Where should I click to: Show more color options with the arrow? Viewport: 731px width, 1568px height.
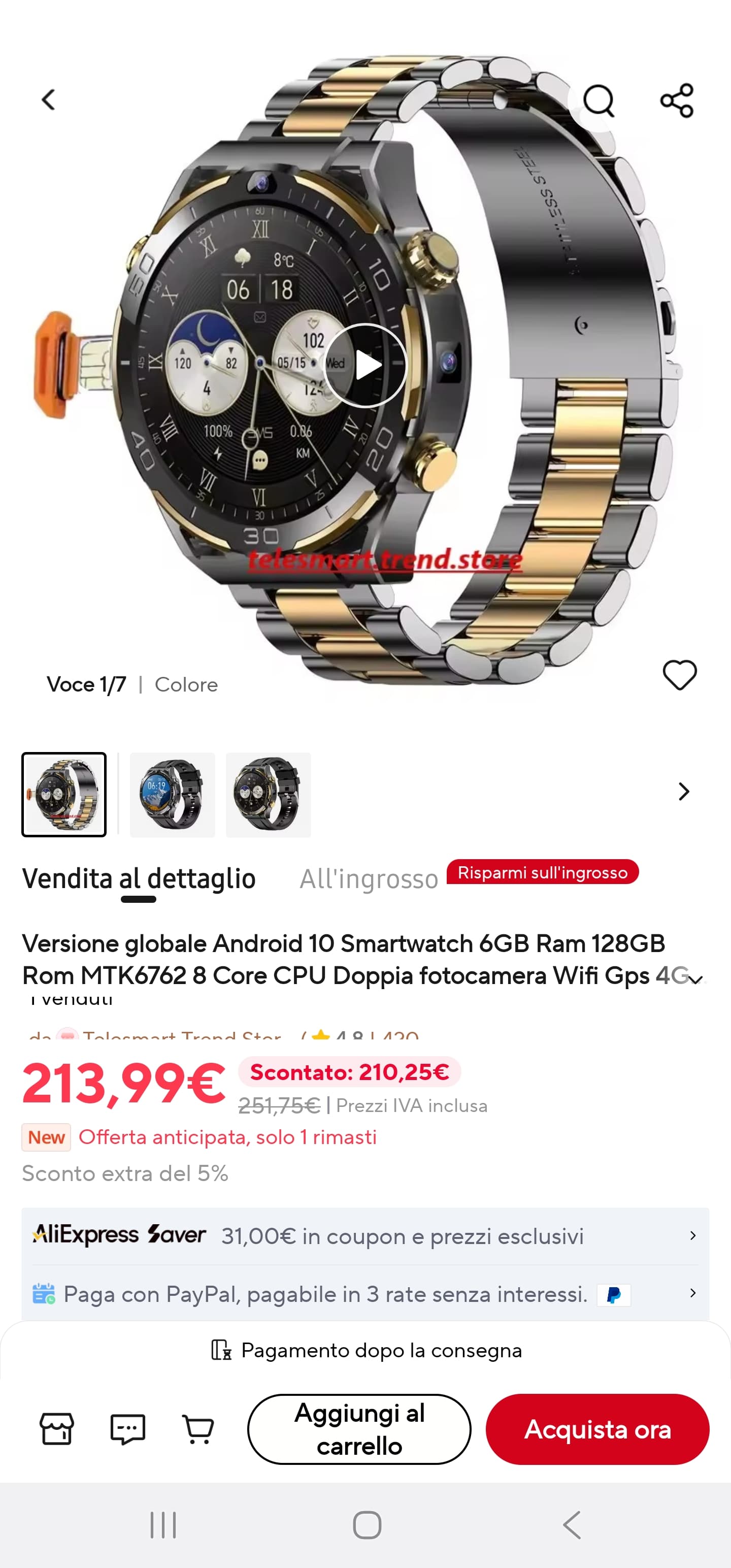[x=683, y=791]
